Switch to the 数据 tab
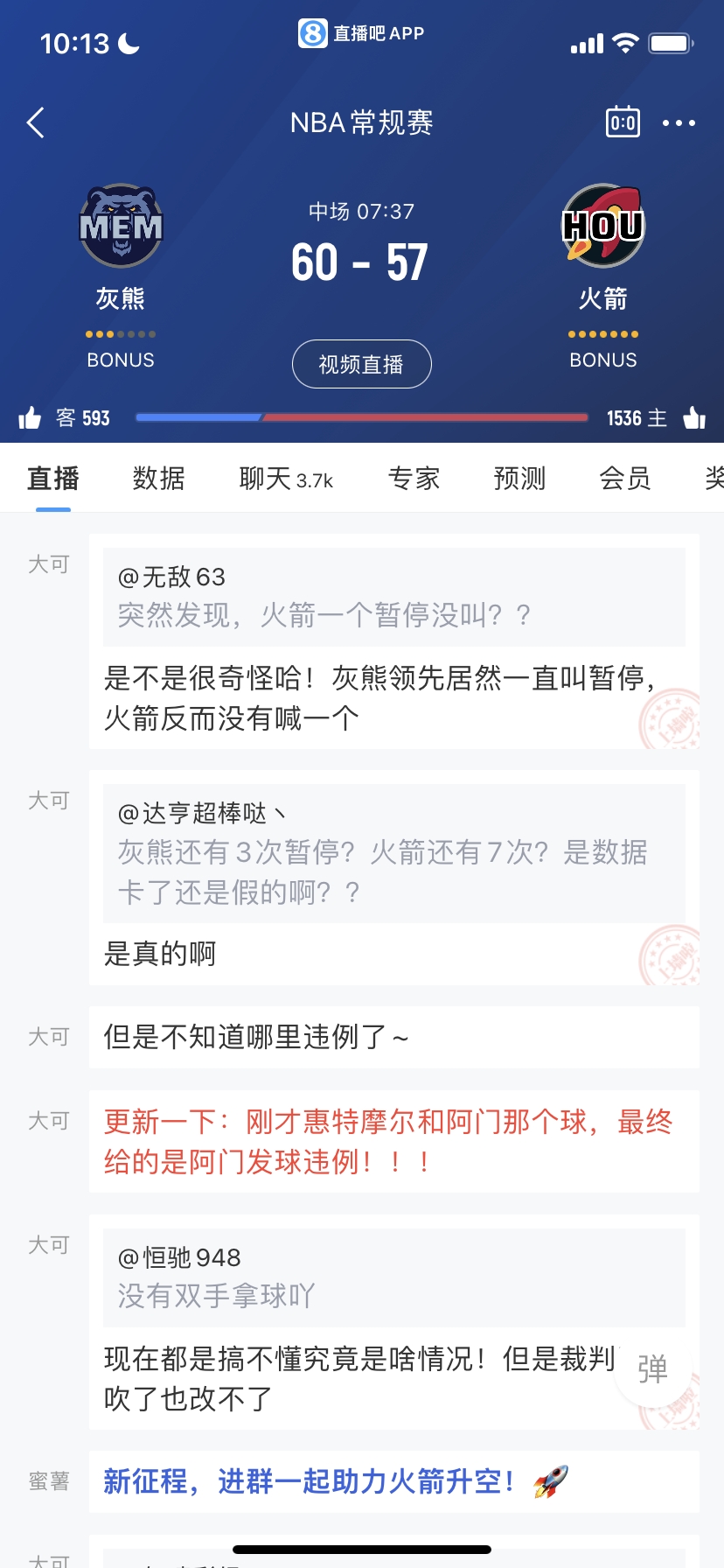 point(159,479)
